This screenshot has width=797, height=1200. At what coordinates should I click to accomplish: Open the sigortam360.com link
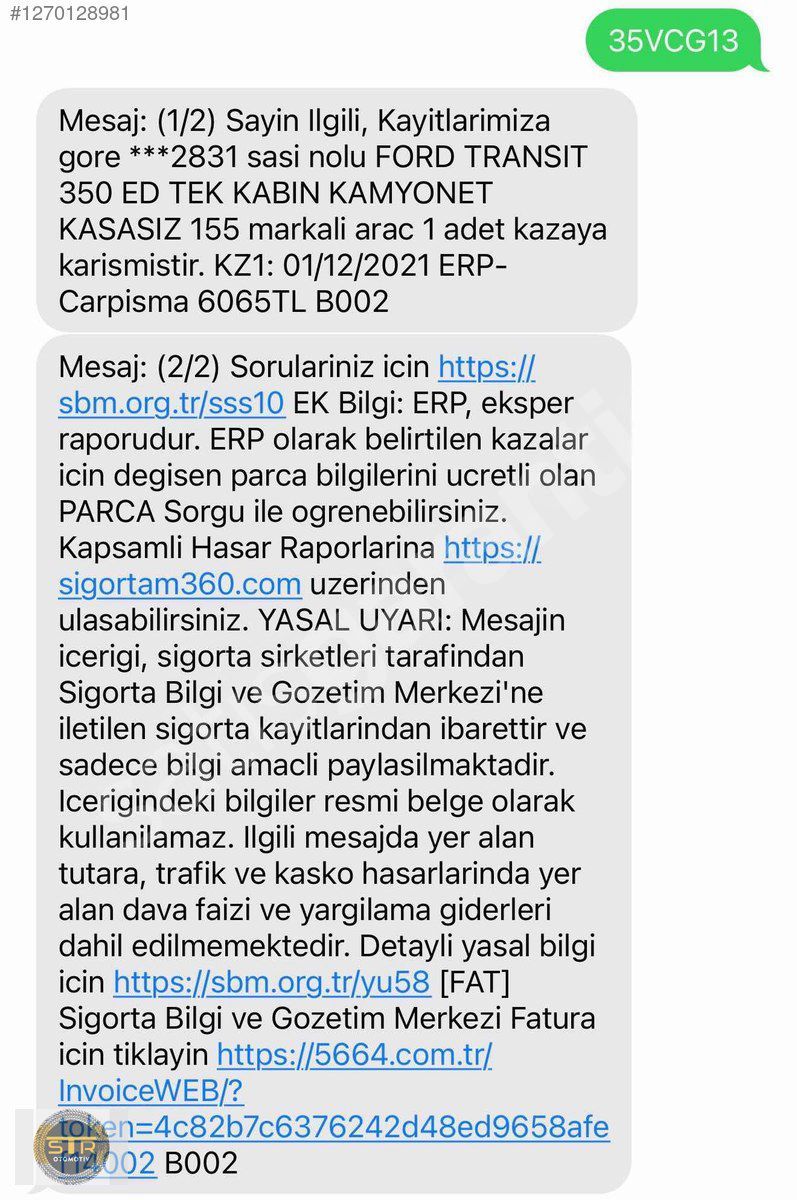[x=180, y=584]
